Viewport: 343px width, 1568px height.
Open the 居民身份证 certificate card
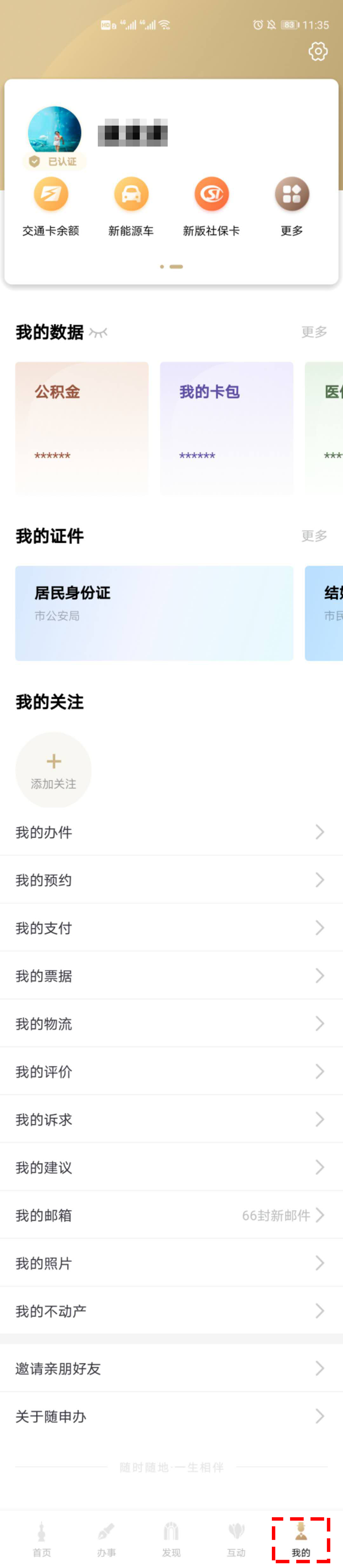pos(154,613)
